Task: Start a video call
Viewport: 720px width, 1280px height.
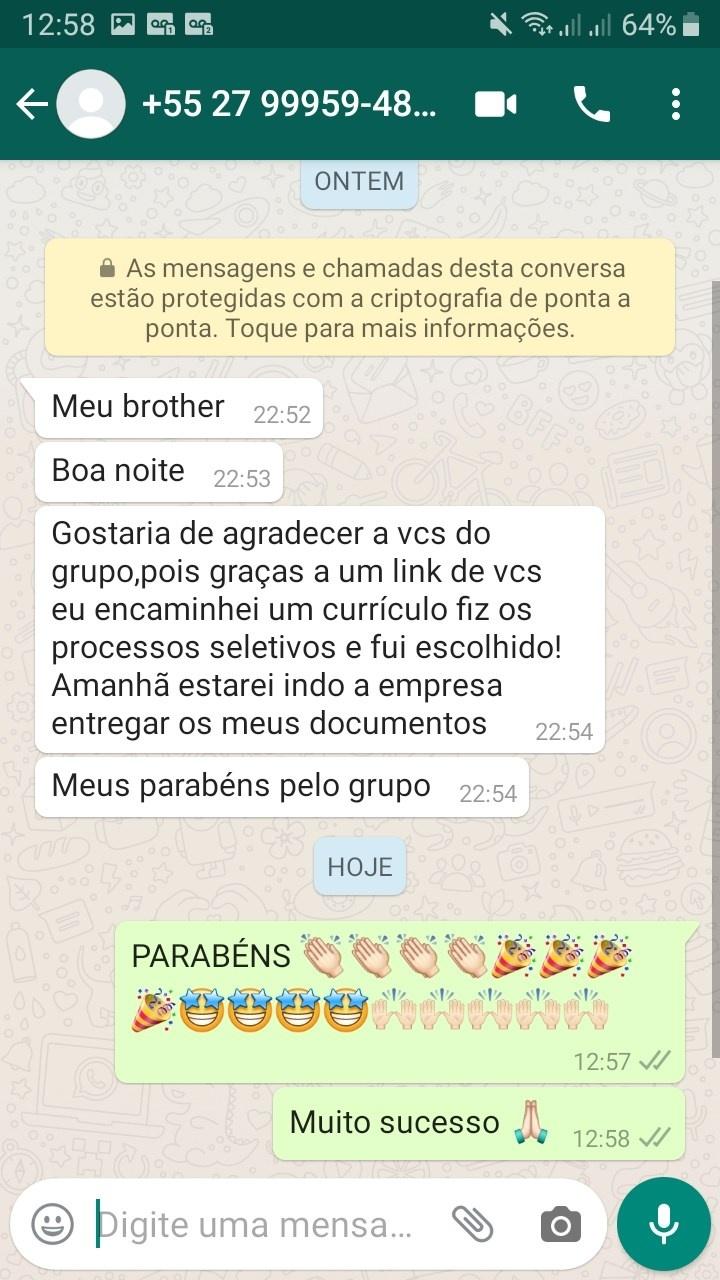Action: click(496, 104)
